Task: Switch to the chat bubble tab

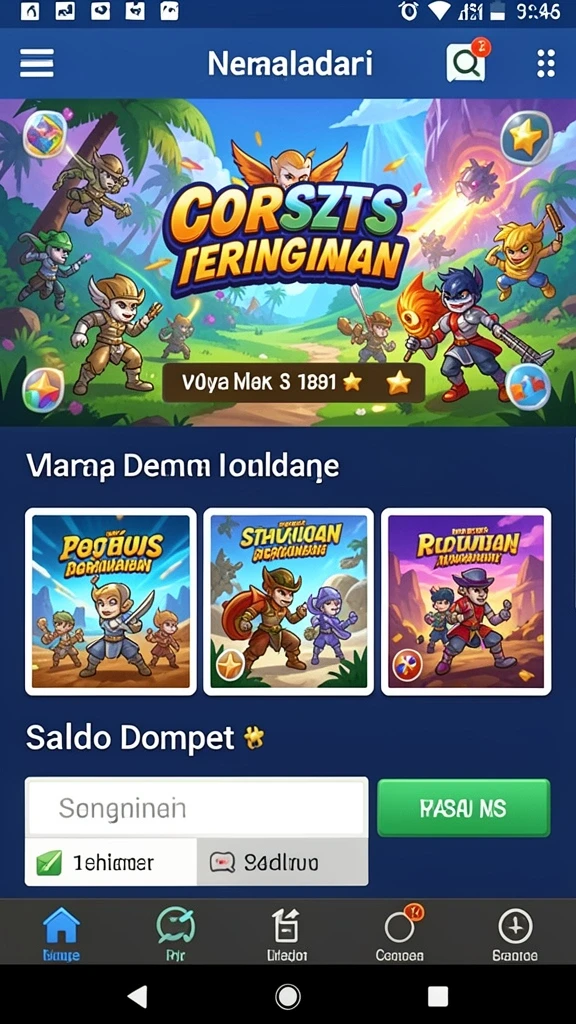Action: click(176, 934)
